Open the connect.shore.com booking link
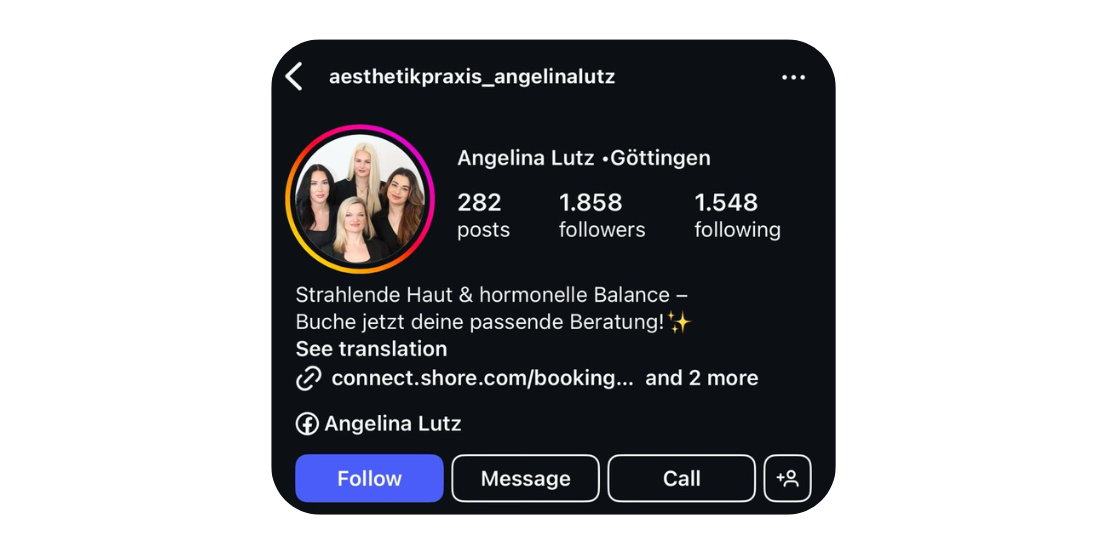 click(482, 378)
